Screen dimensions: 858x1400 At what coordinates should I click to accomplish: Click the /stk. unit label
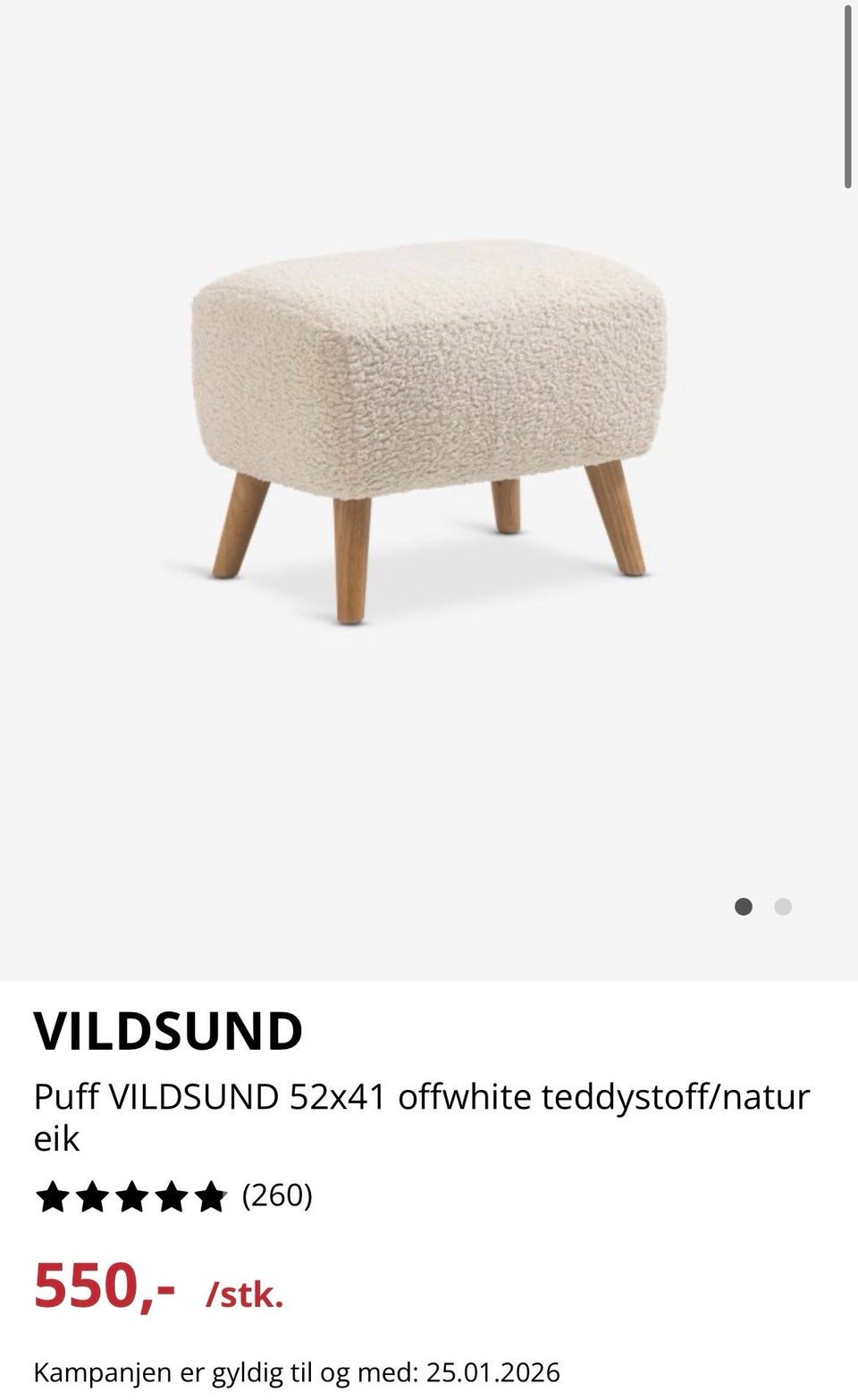point(243,1295)
